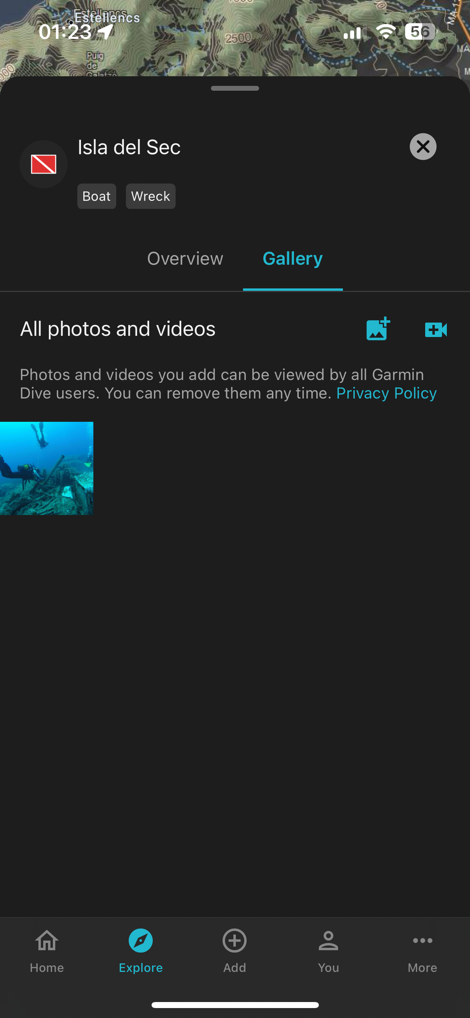Open the Privacy Policy link
The image size is (470, 1018).
pos(386,393)
